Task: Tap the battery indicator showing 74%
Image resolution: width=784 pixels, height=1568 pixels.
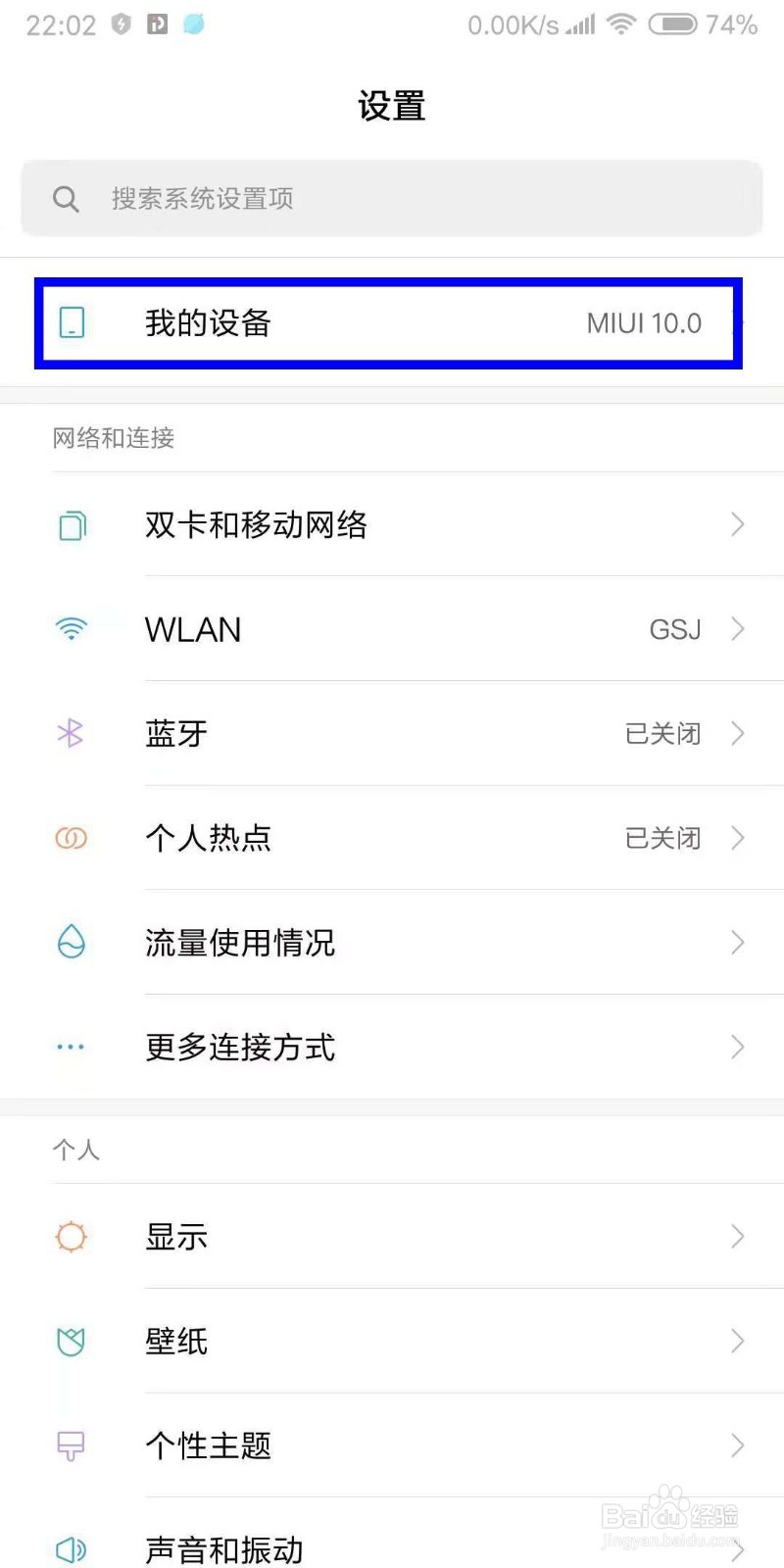Action: [674, 24]
